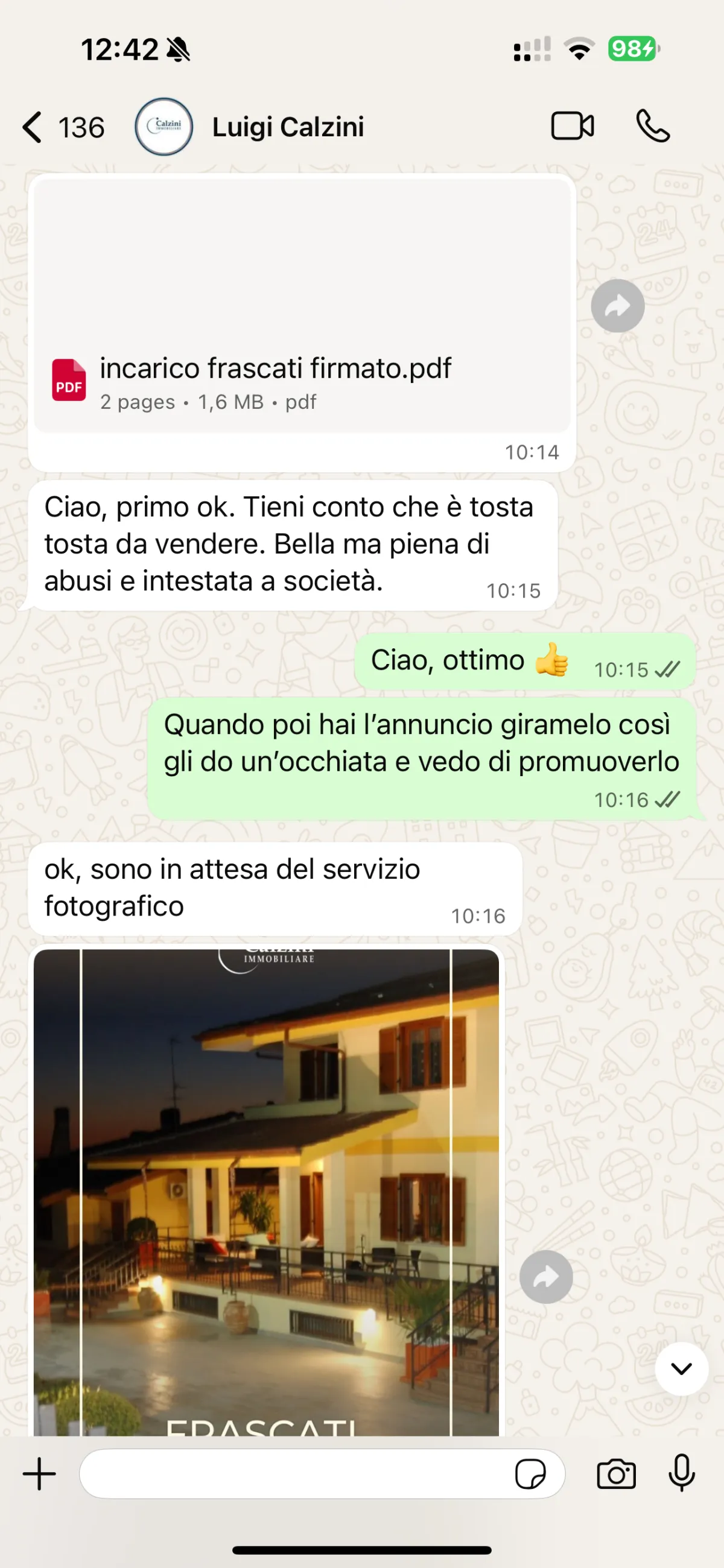The height and width of the screenshot is (1568, 724).
Task: Open the camera to take a photo
Action: point(615,1474)
